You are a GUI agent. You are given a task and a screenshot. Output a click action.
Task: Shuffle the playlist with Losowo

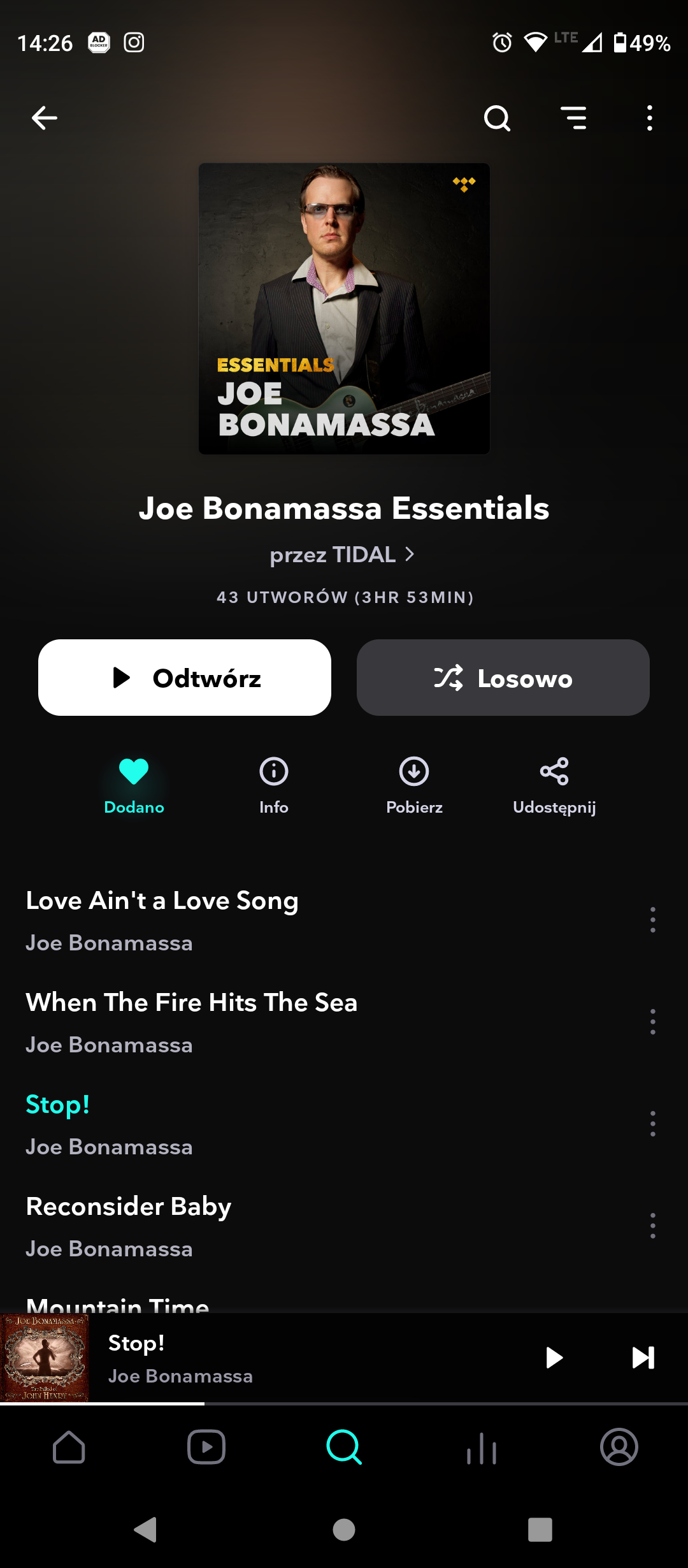503,678
